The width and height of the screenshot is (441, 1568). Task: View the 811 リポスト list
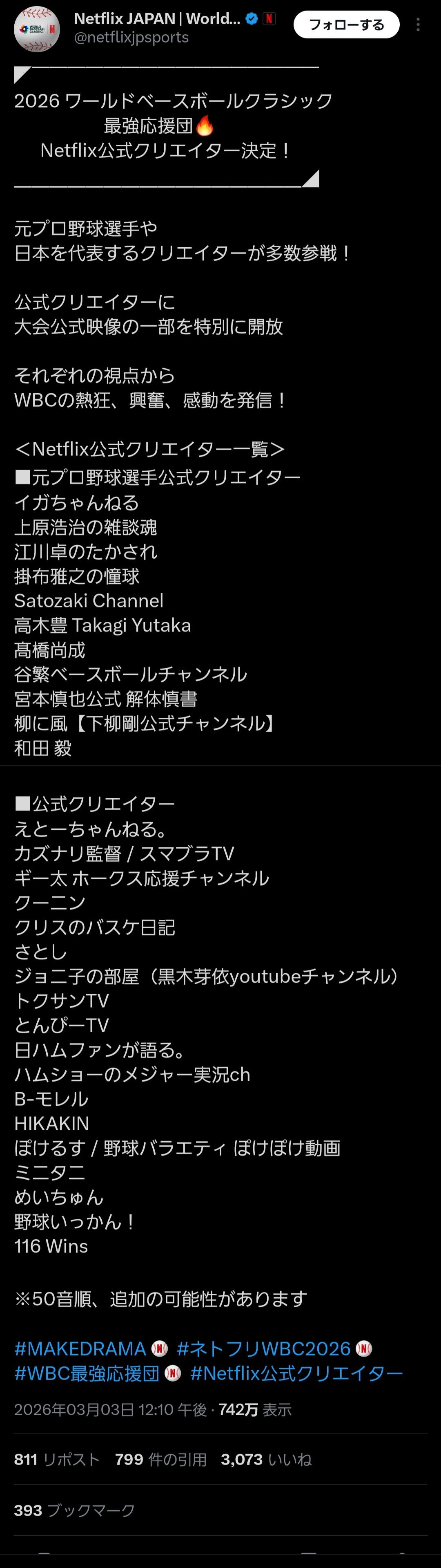coord(57,1459)
